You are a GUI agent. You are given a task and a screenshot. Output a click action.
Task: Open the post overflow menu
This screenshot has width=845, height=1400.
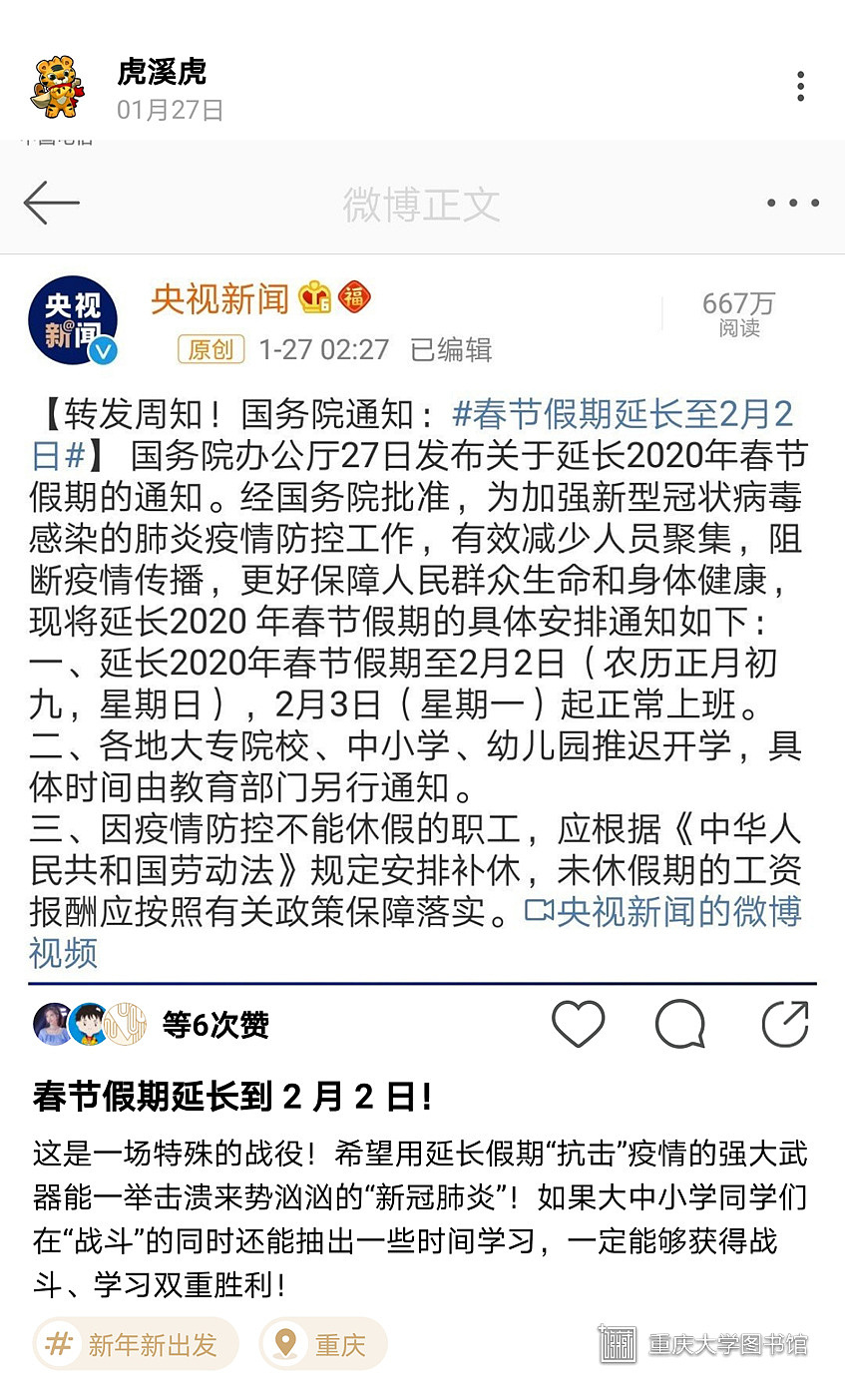coord(800,87)
